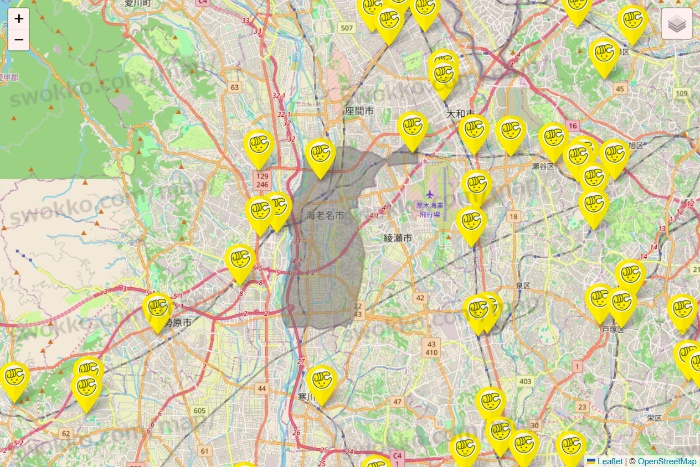The width and height of the screenshot is (700, 467).
Task: Open the Leaflet attribution link
Action: 609,461
